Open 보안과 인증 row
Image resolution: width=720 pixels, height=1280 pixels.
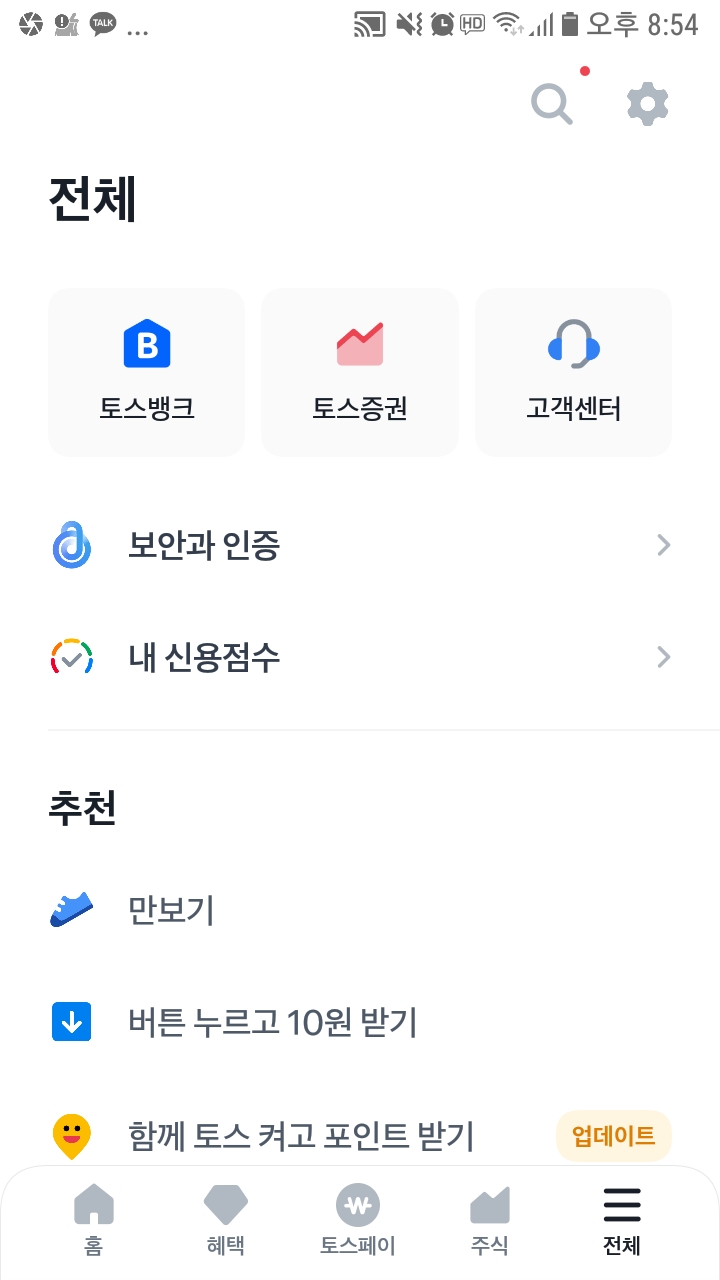(x=360, y=546)
